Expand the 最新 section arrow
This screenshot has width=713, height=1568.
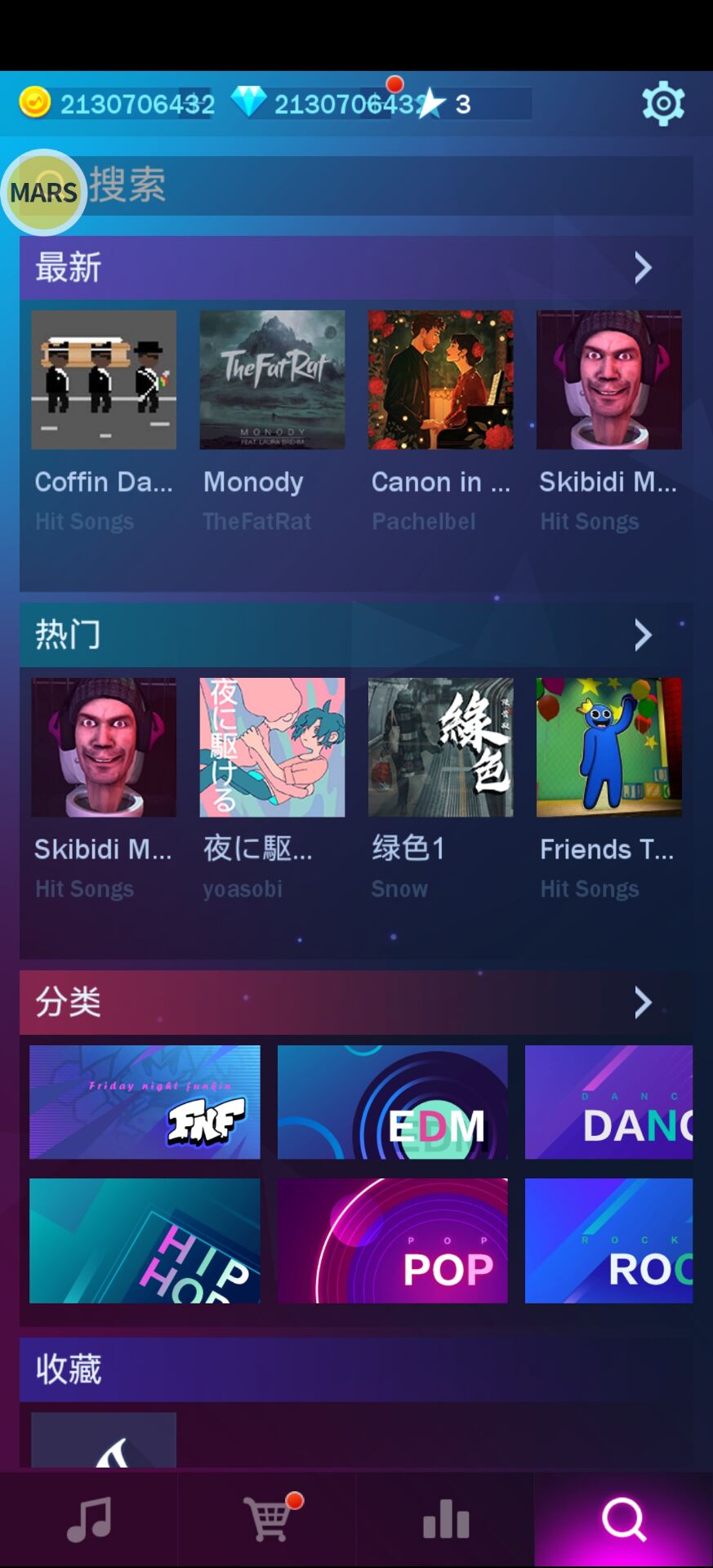(643, 268)
